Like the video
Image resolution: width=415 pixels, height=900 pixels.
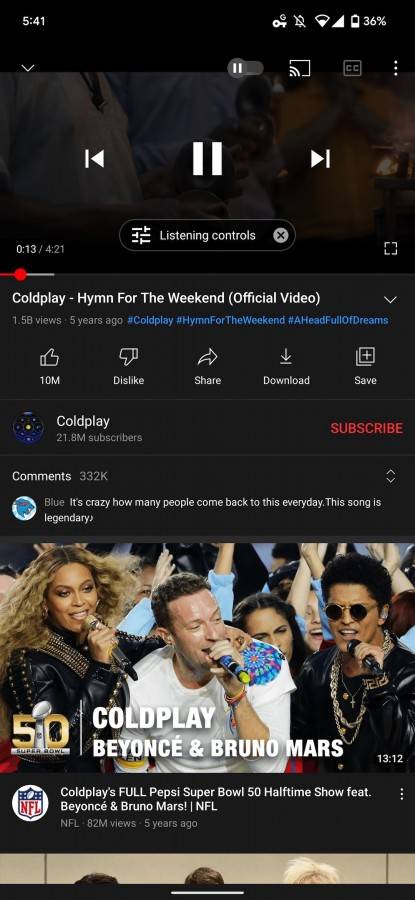point(50,366)
